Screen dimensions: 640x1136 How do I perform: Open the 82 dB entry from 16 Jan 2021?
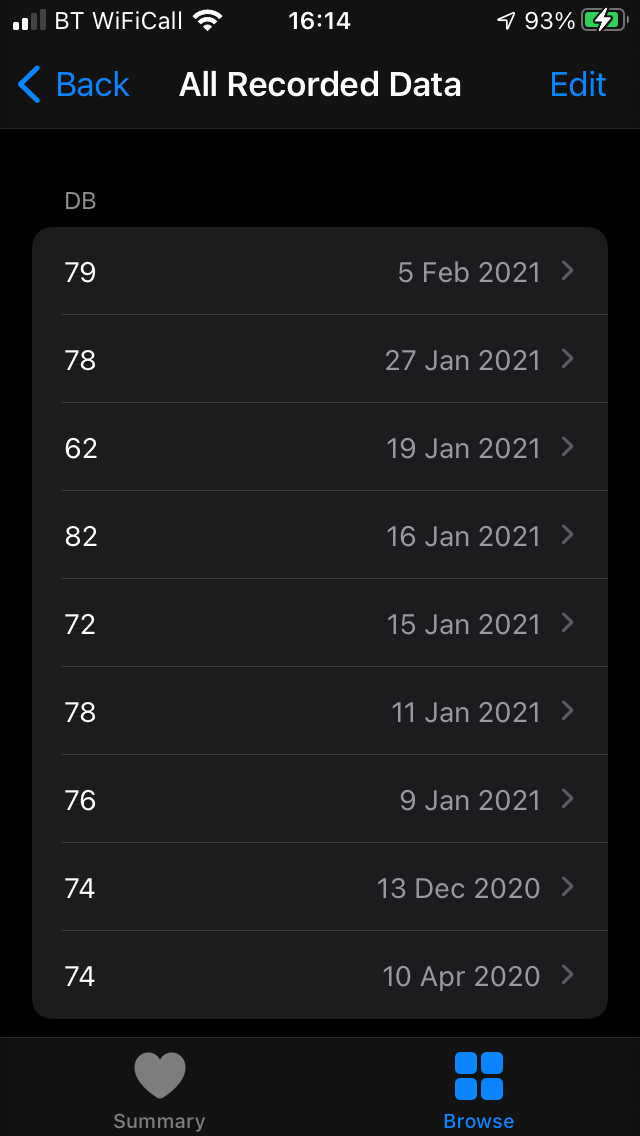[x=320, y=536]
